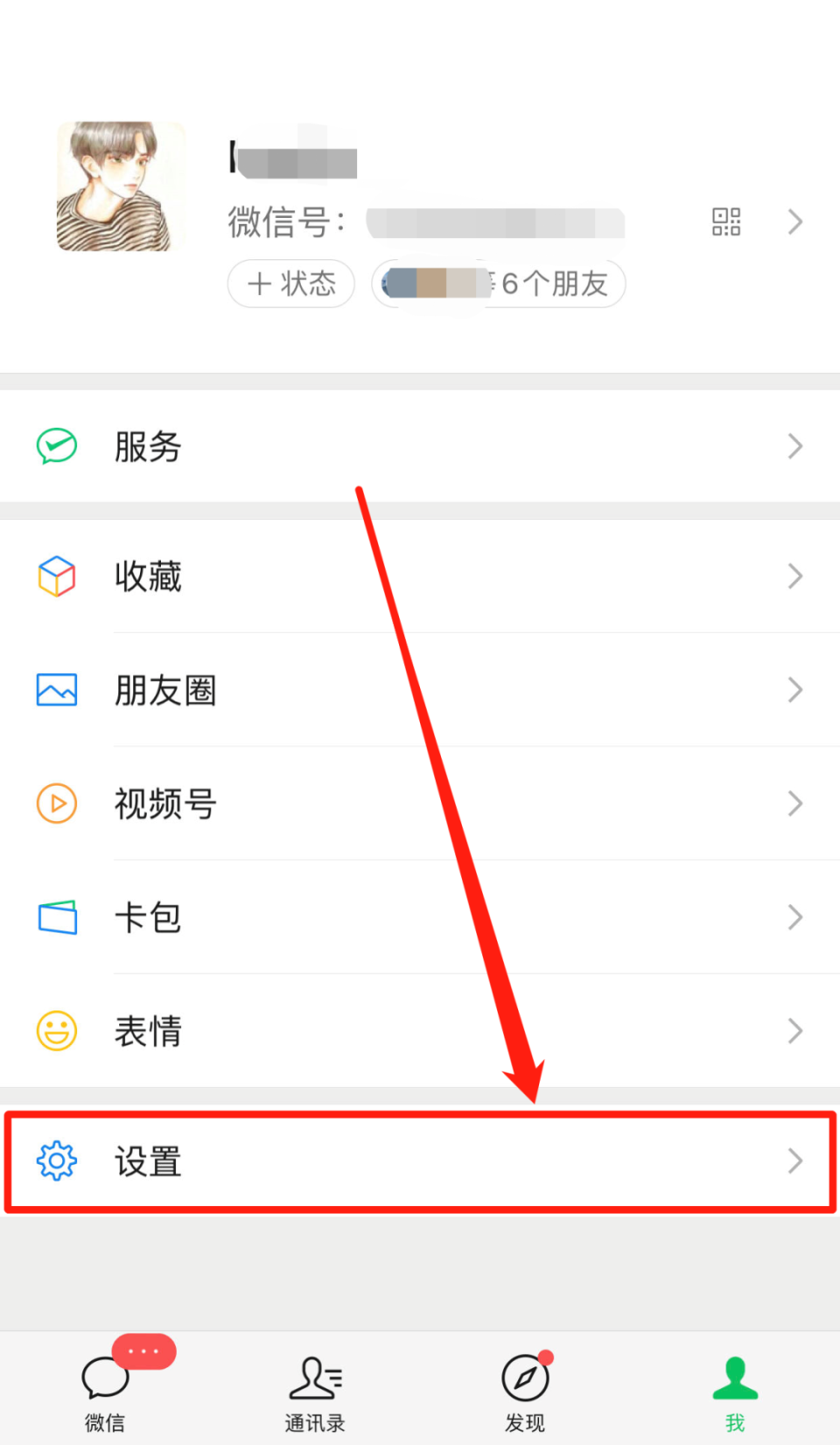This screenshot has width=840, height=1445.
Task: Expand 朋友圈 using its right chevron
Action: (x=794, y=690)
